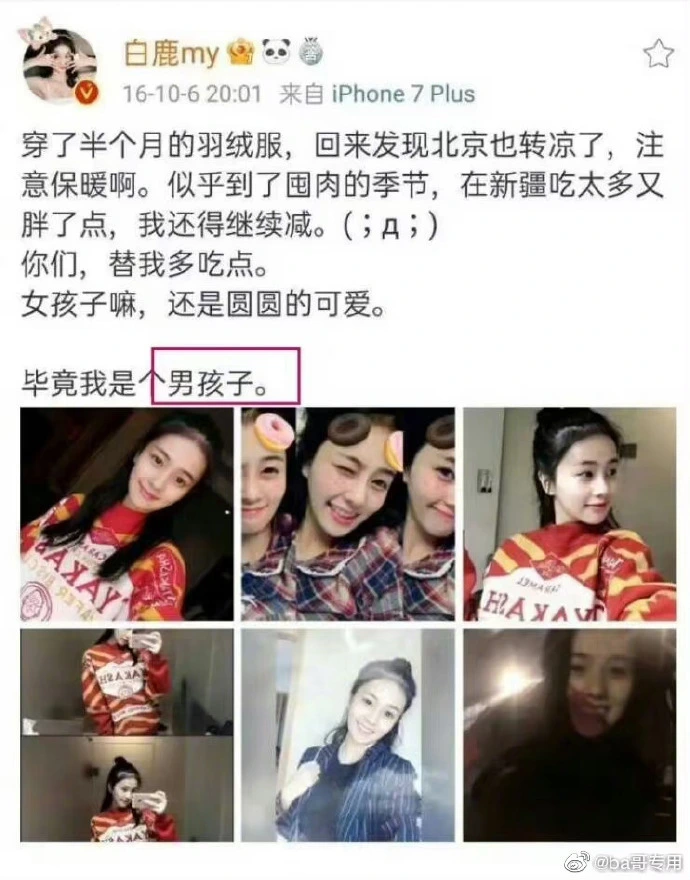Open the dark night selfie photo

569,735
